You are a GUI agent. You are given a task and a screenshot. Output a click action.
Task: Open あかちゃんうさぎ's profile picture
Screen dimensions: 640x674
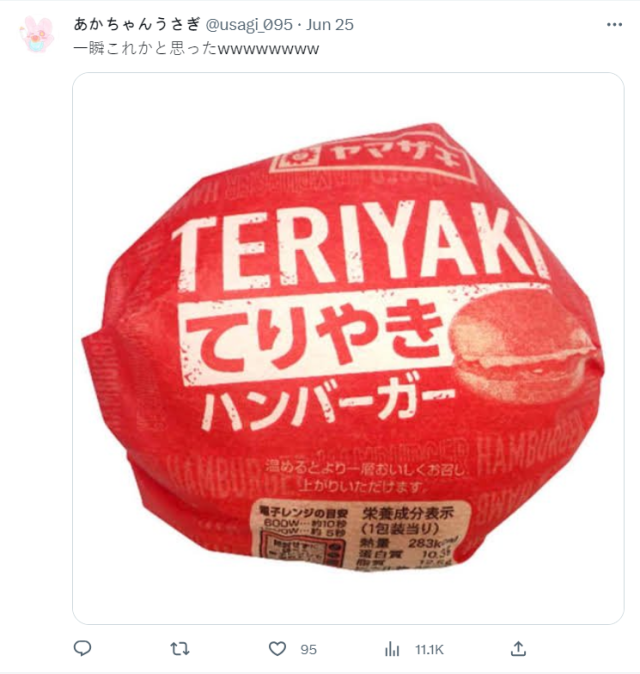coord(37,35)
